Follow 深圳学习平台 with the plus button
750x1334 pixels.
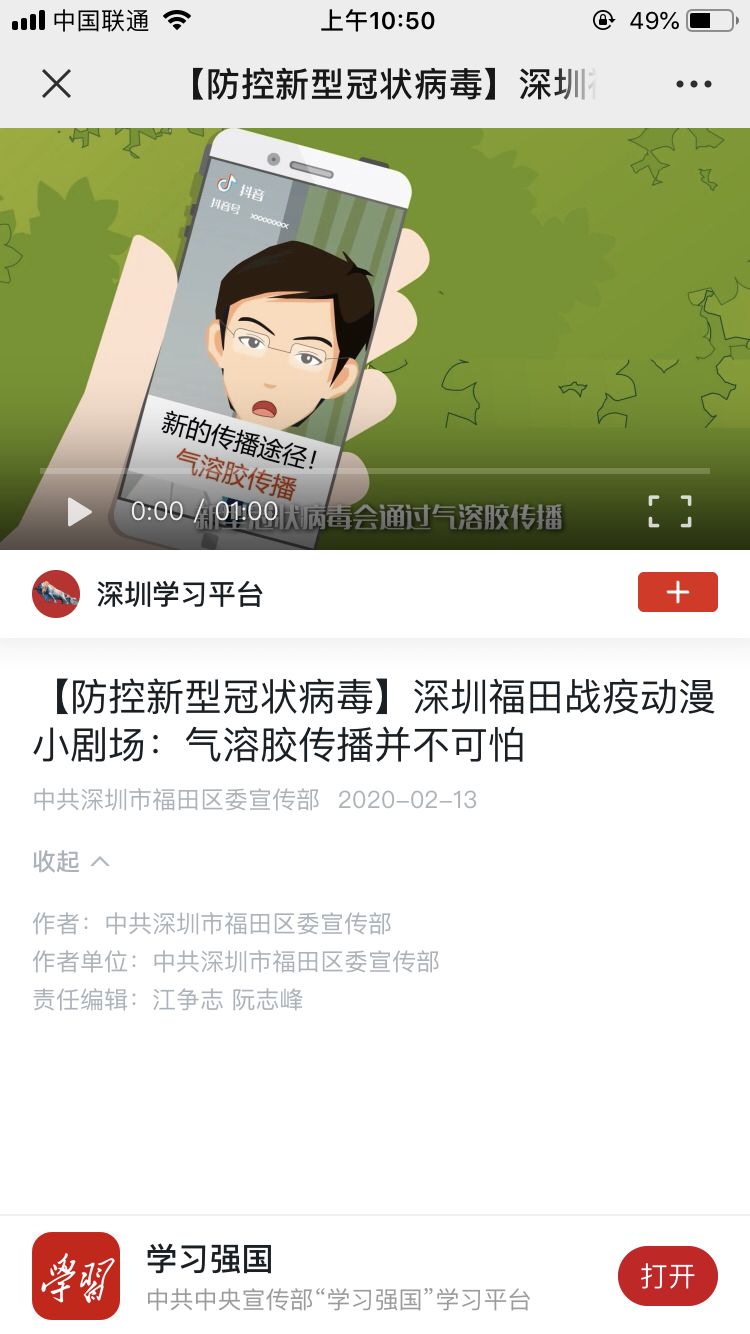click(677, 592)
